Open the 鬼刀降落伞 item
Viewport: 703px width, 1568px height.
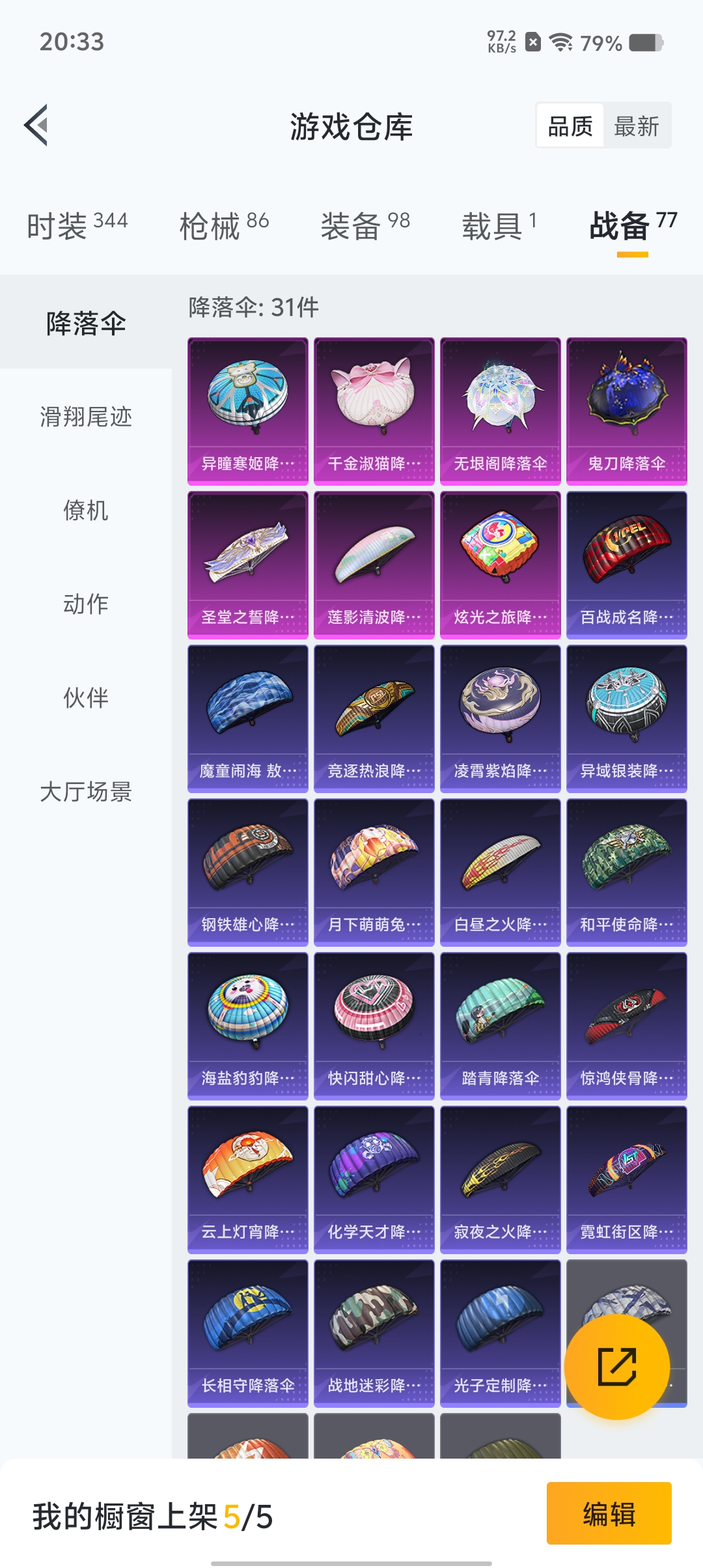tap(626, 411)
